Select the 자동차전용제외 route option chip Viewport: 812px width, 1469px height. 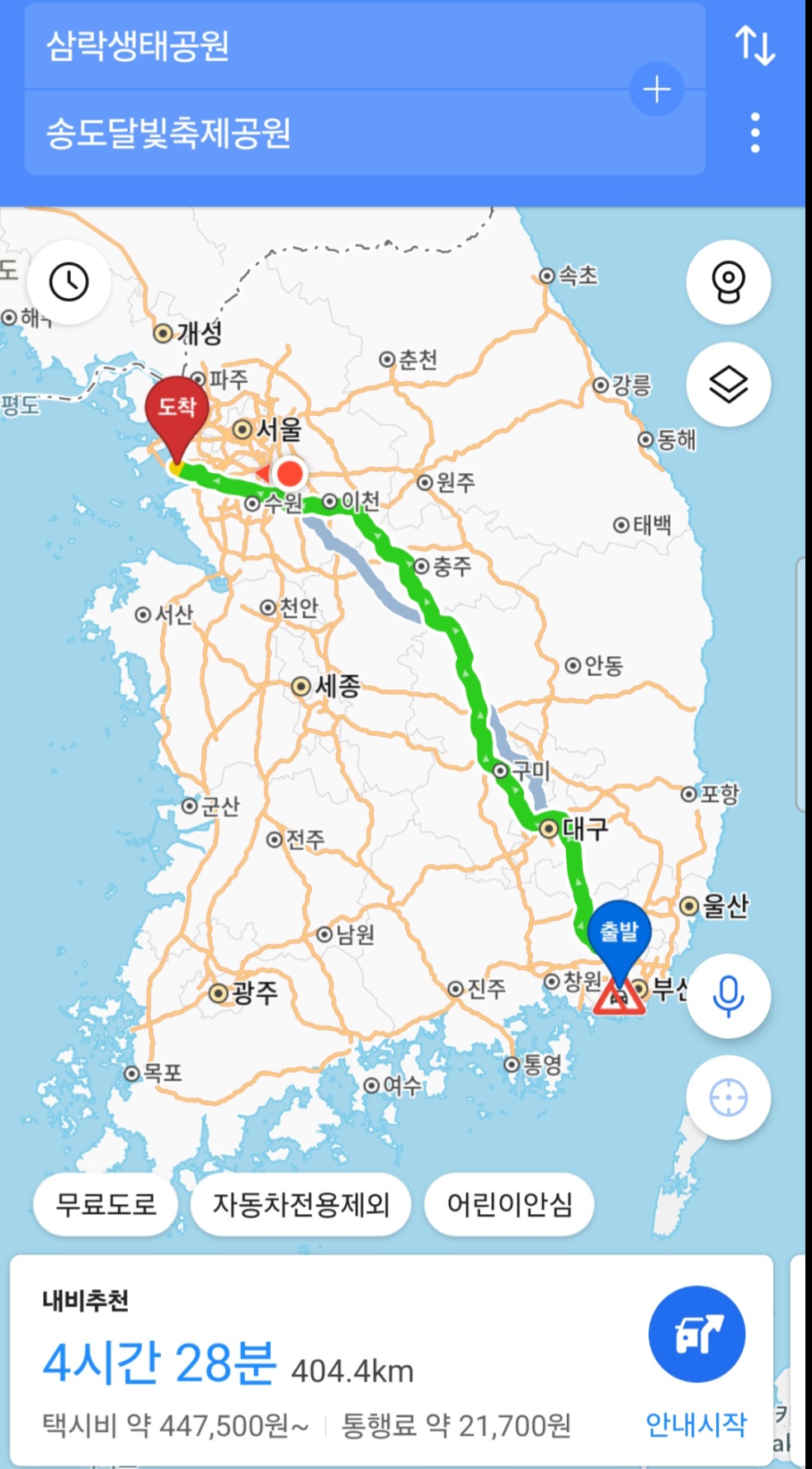click(x=301, y=1204)
